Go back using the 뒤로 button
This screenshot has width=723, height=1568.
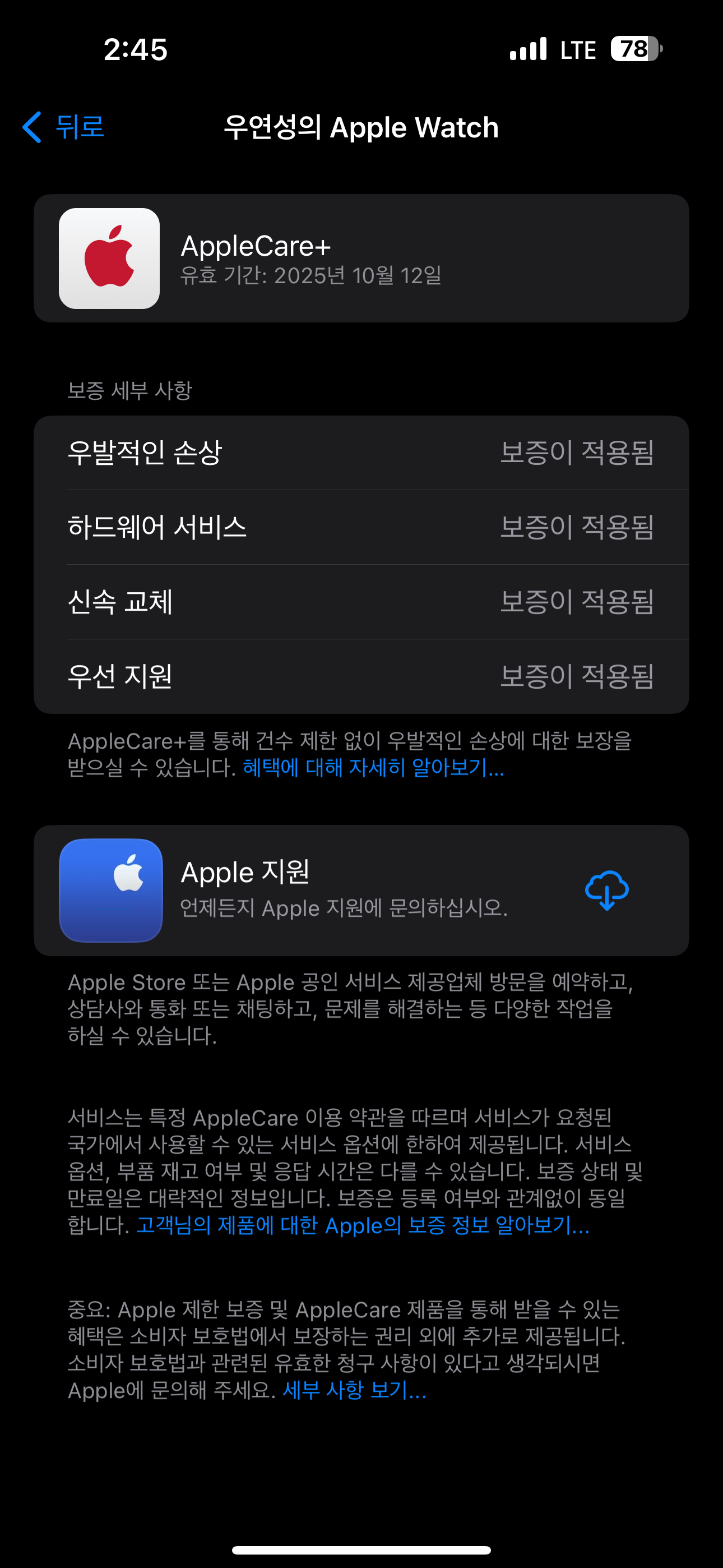click(x=64, y=127)
